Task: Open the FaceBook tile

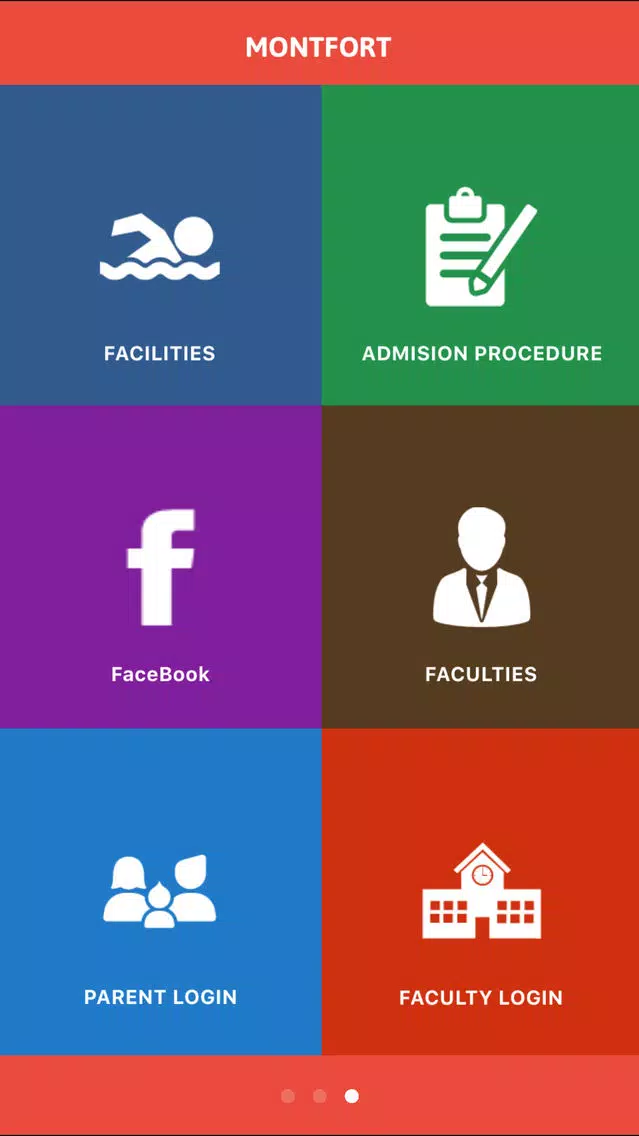Action: click(160, 567)
